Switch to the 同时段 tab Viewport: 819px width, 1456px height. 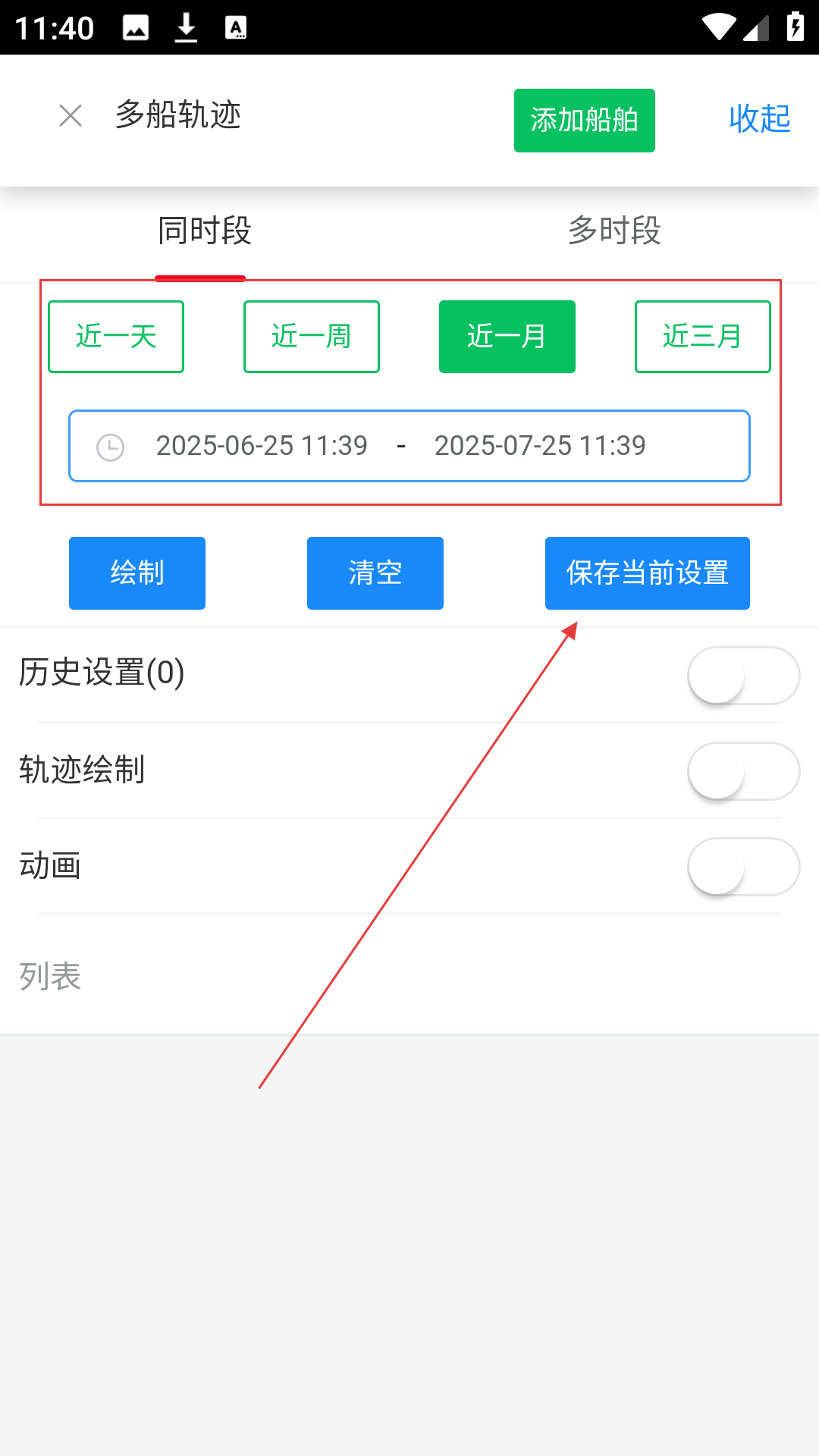205,231
